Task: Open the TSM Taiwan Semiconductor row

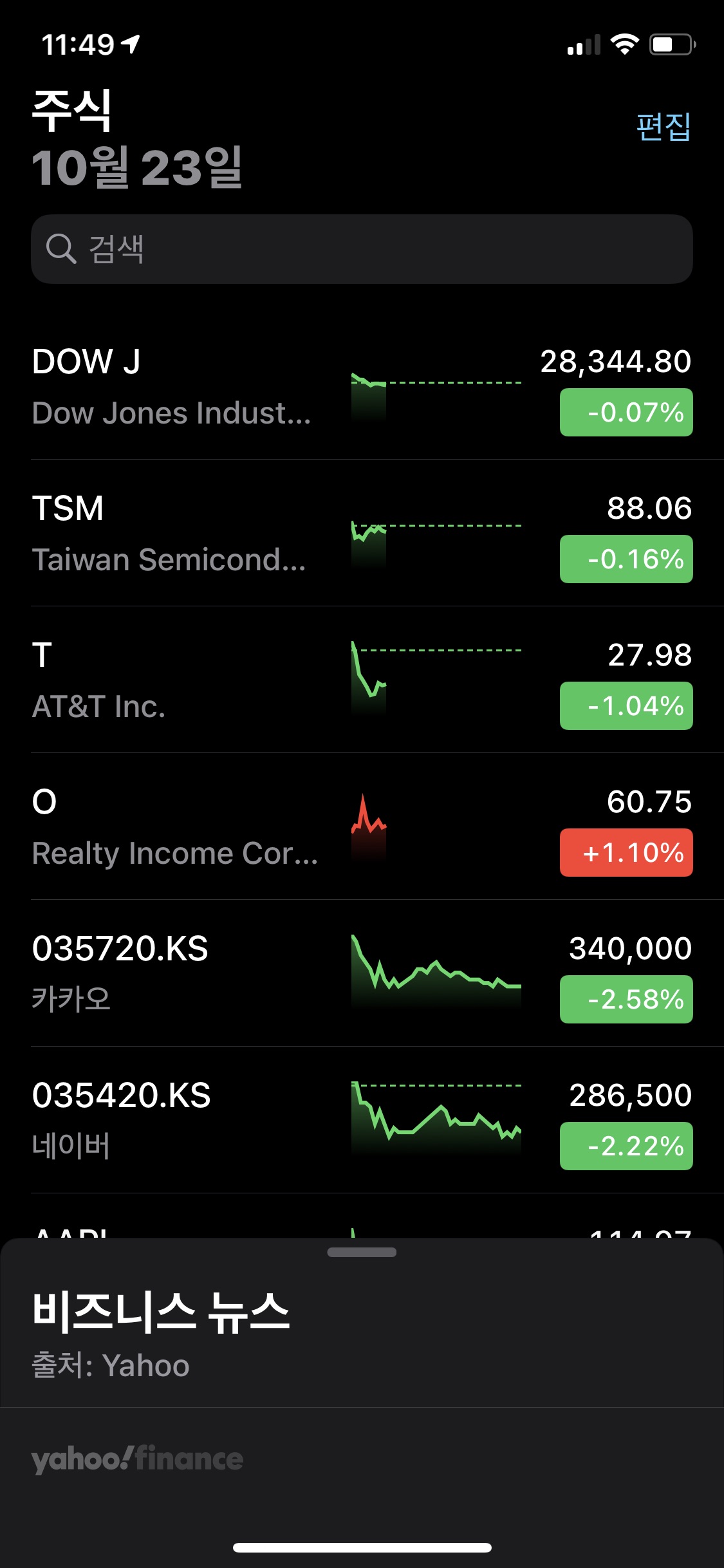Action: pyautogui.click(x=362, y=533)
